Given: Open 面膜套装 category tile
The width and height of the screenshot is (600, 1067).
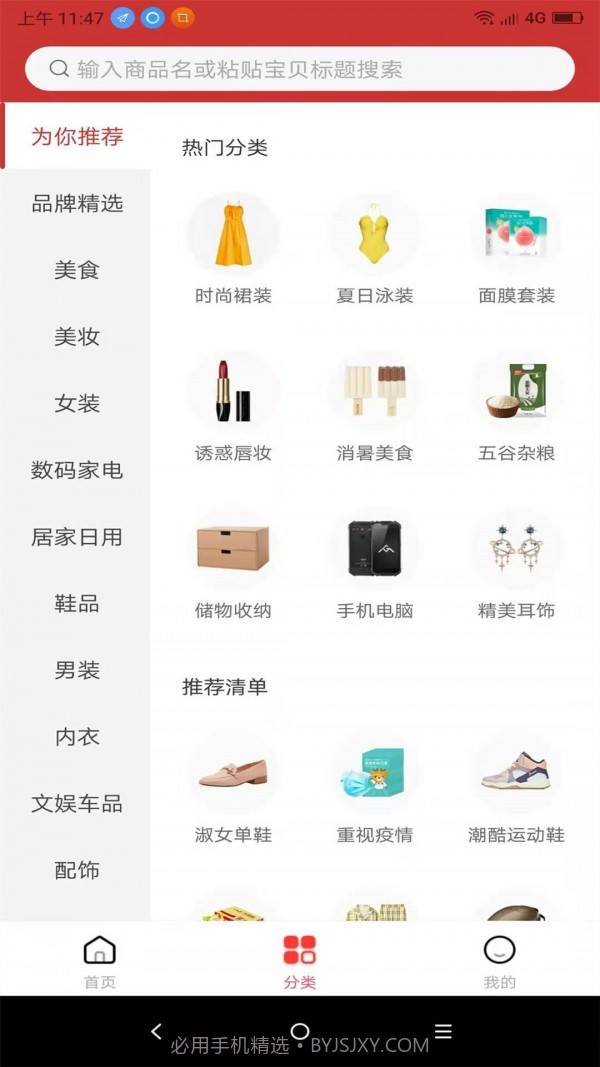Looking at the screenshot, I should click(516, 250).
